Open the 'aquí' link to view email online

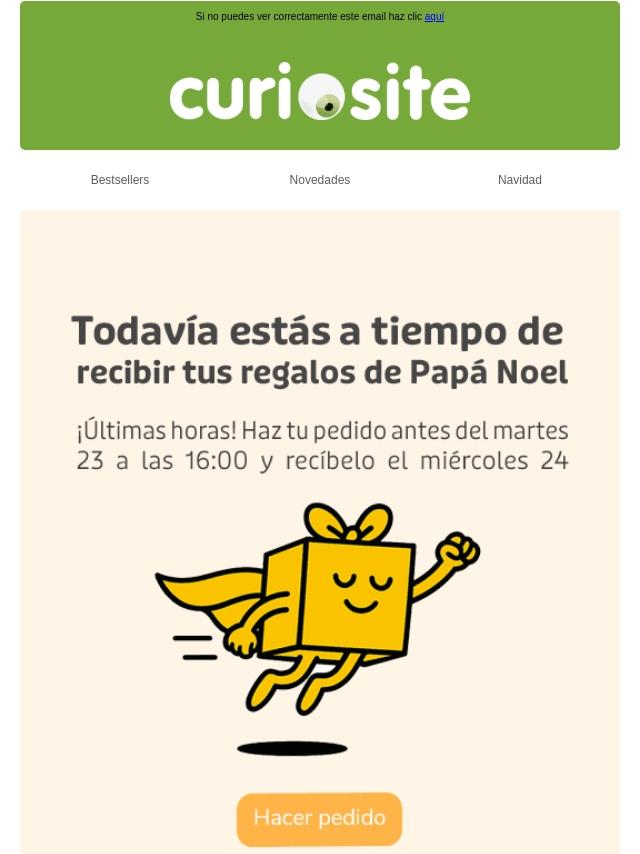click(x=434, y=17)
